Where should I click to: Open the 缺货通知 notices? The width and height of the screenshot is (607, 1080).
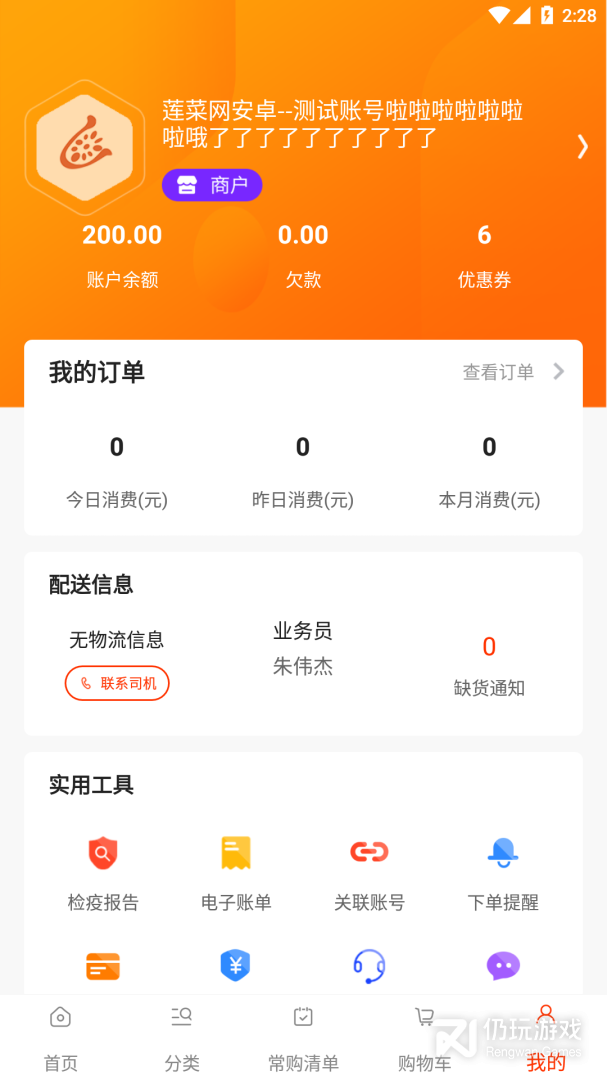click(489, 665)
